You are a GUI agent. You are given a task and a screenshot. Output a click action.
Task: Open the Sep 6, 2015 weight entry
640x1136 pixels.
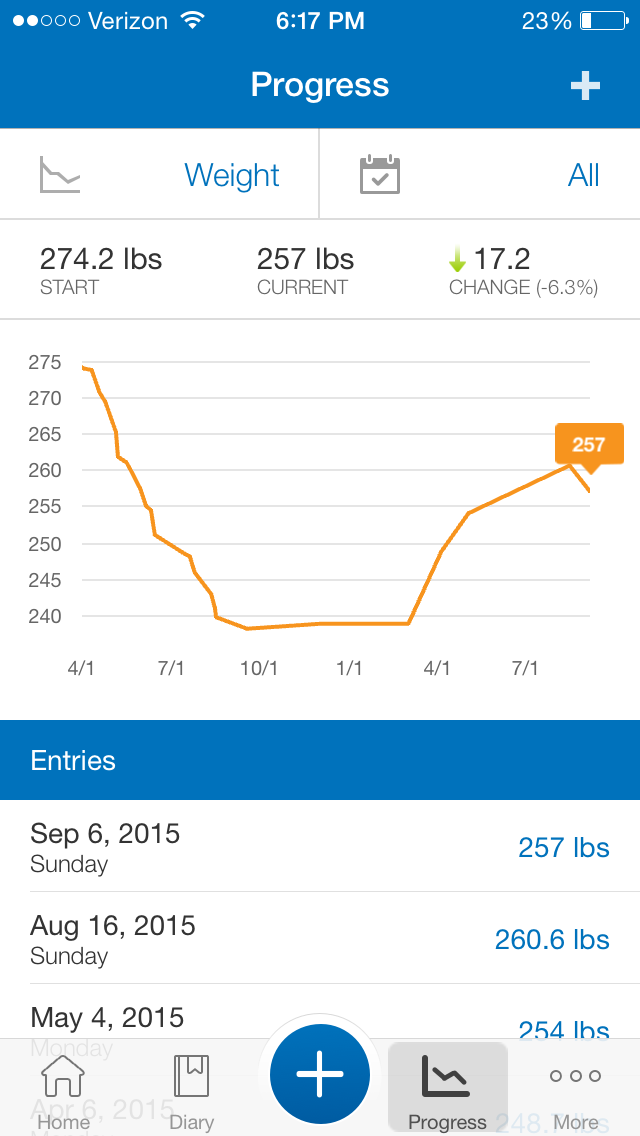pos(320,846)
